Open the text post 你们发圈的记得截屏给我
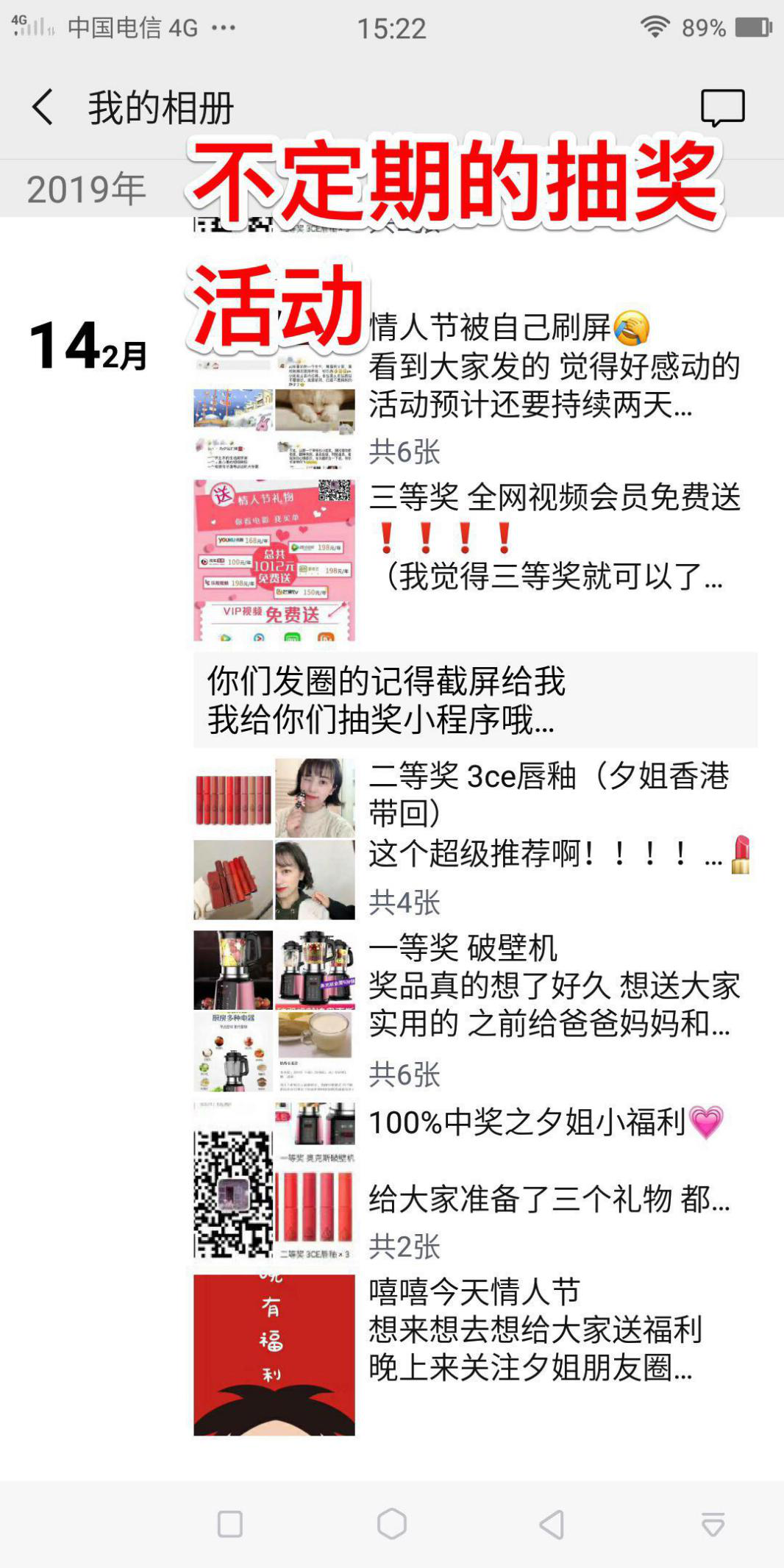The height and width of the screenshot is (1568, 784). pos(475,700)
